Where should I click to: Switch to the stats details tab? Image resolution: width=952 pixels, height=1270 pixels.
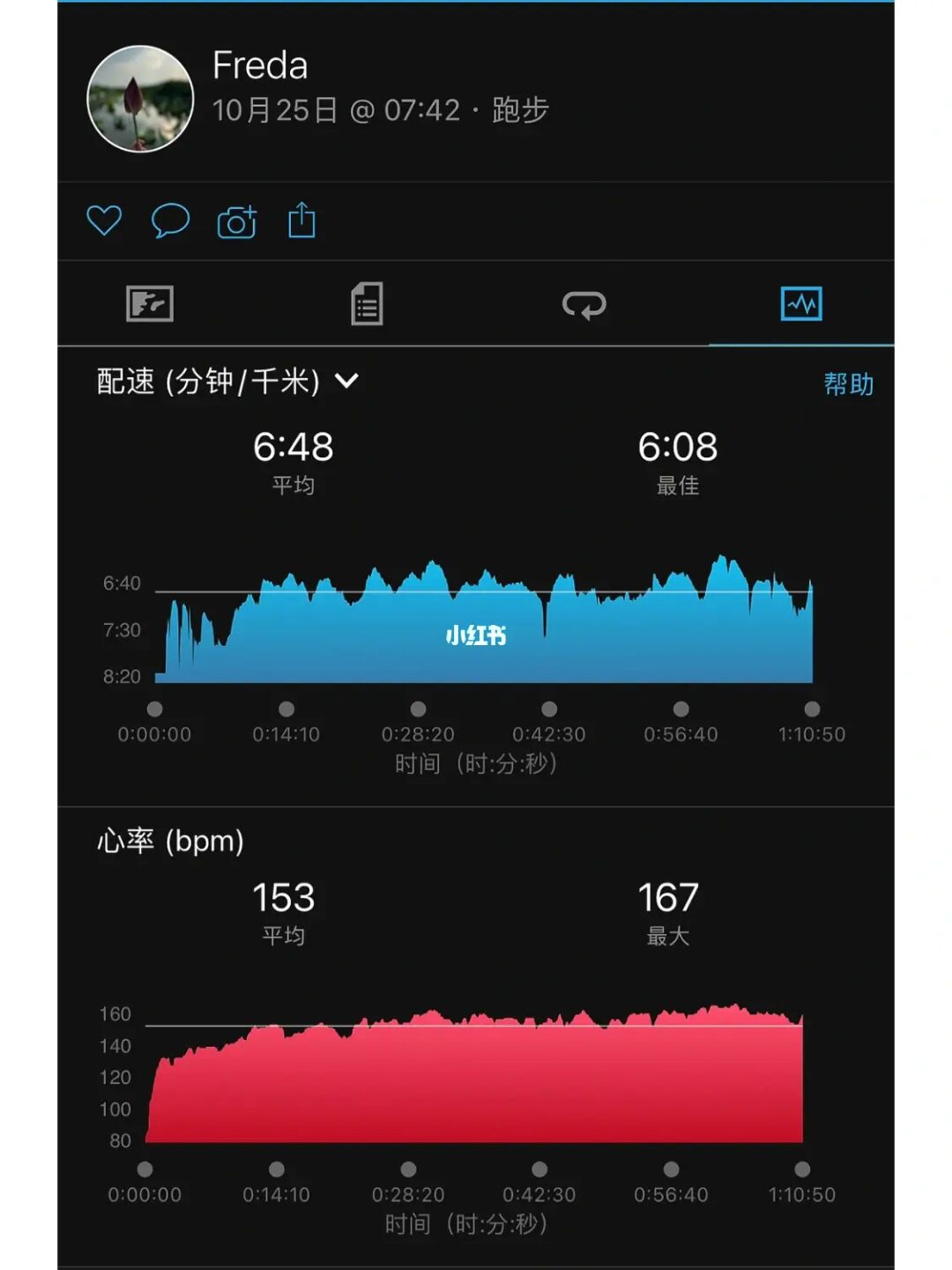(x=367, y=304)
